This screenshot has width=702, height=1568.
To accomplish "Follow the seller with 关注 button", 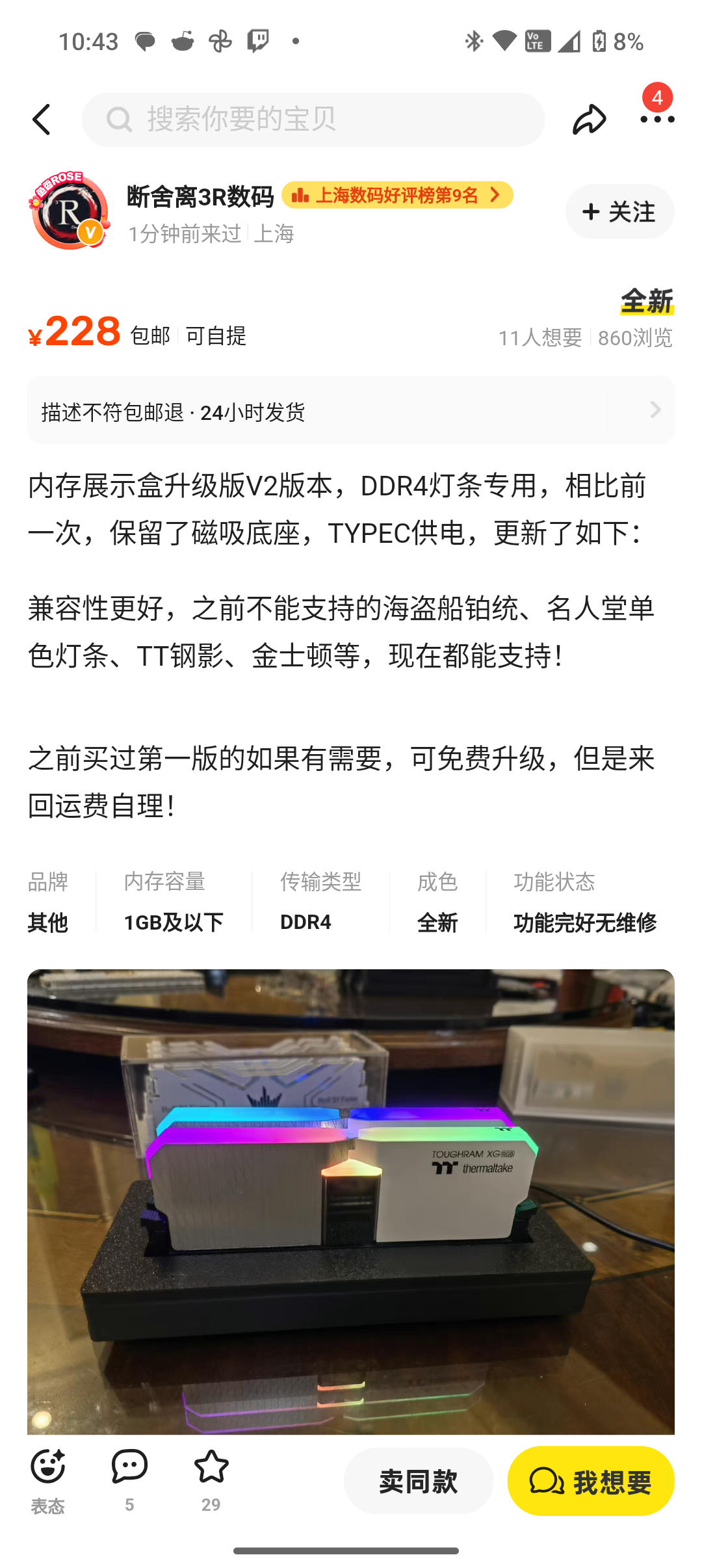I will pos(619,212).
